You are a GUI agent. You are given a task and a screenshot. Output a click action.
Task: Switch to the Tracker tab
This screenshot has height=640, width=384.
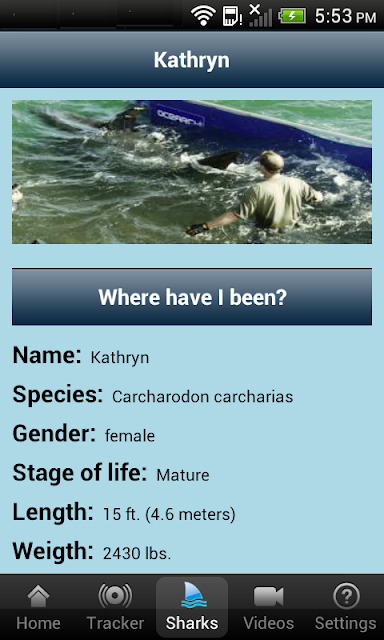pyautogui.click(x=115, y=607)
